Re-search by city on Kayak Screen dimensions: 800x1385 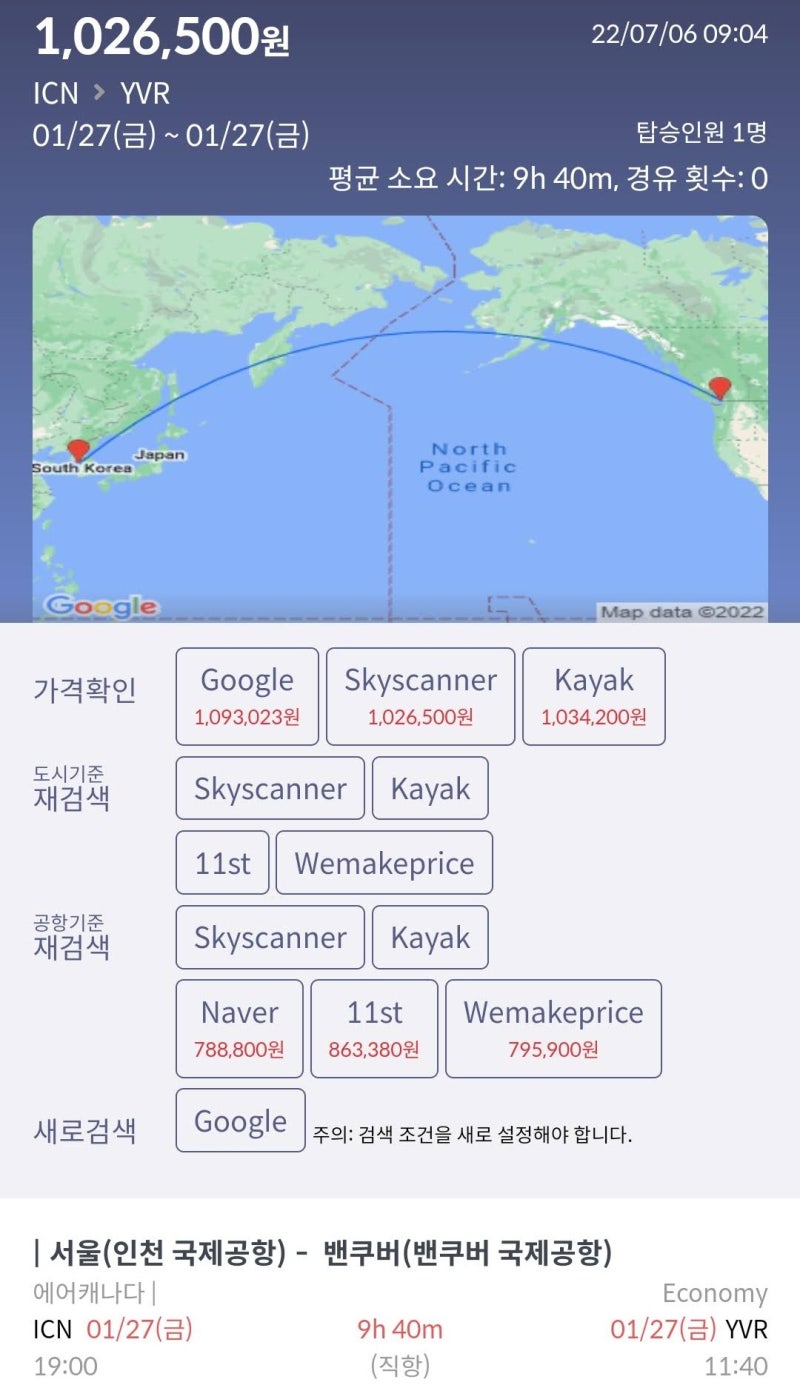pyautogui.click(x=430, y=788)
